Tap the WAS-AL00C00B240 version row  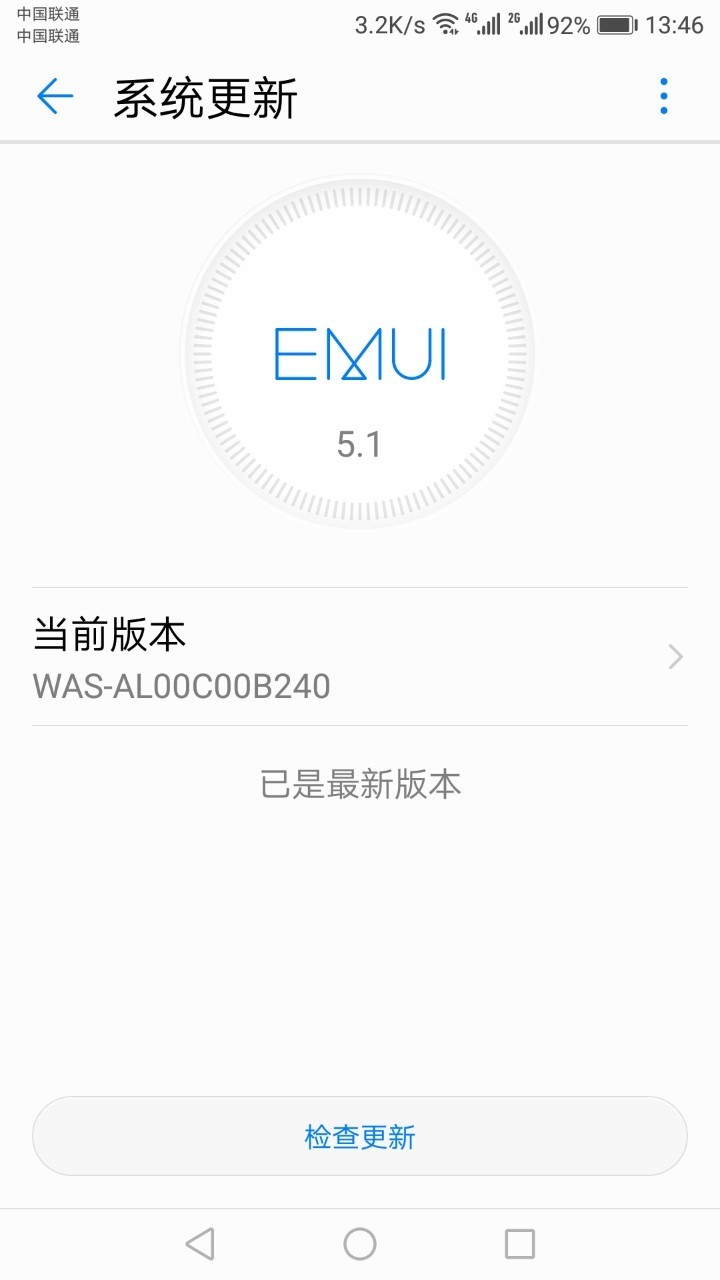(182, 686)
